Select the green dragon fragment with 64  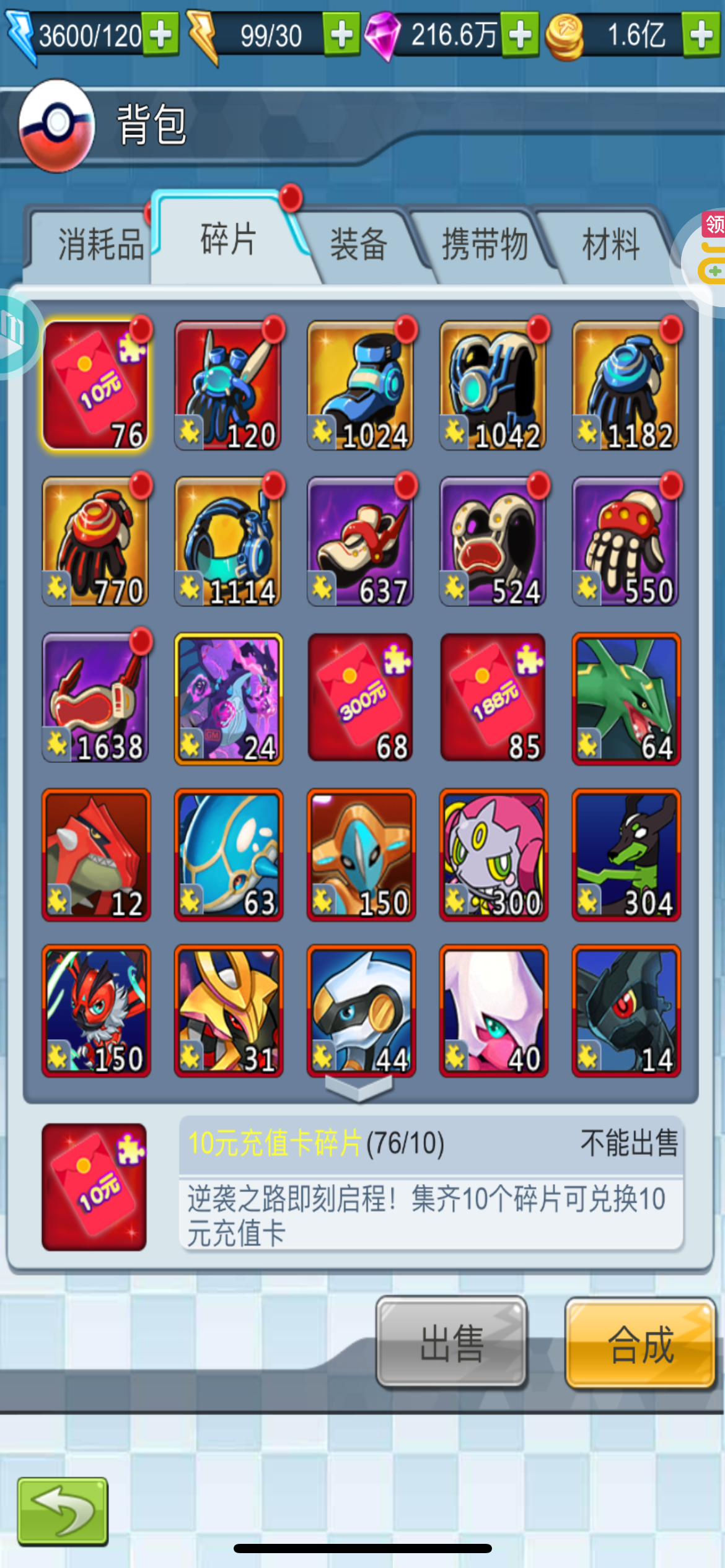click(x=626, y=698)
